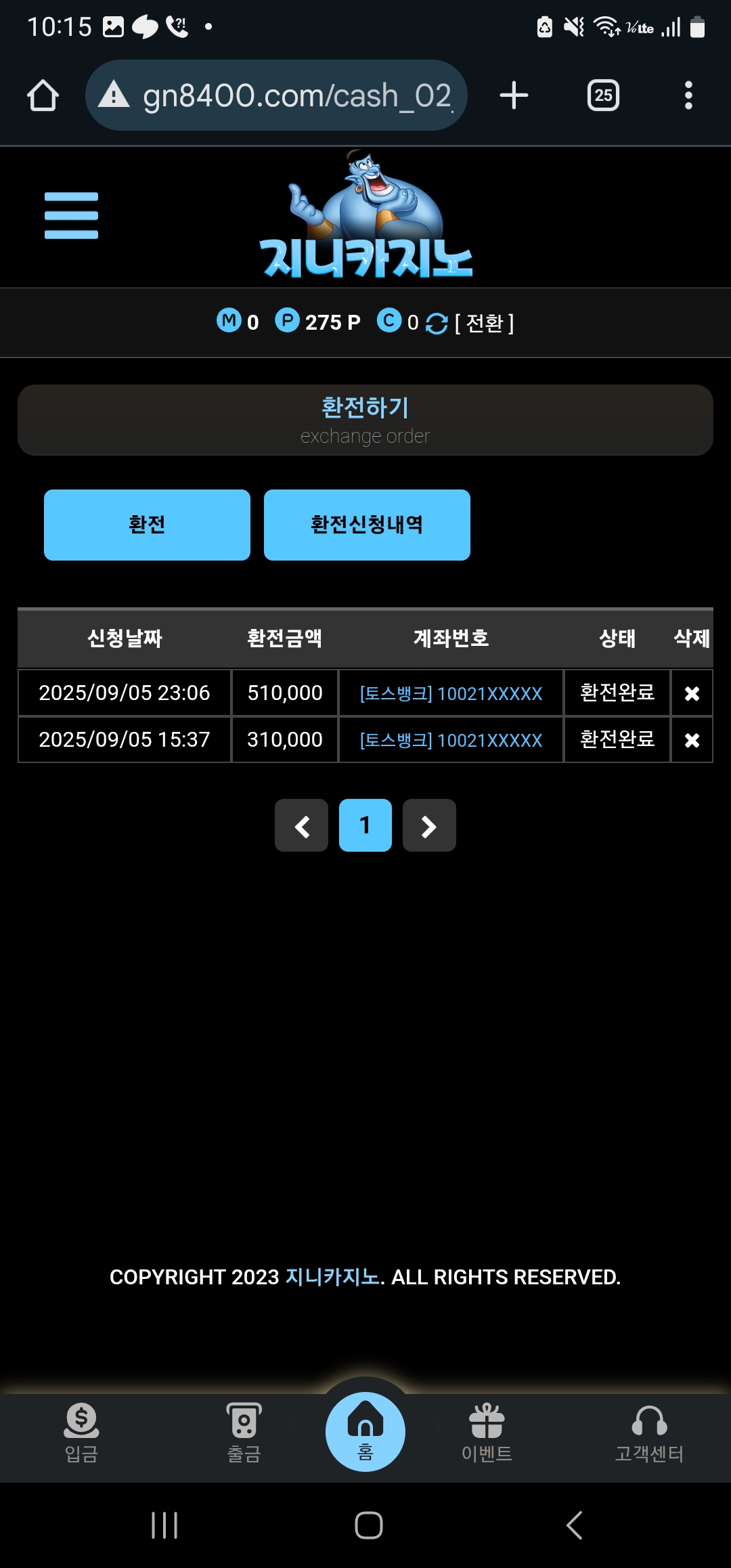Image resolution: width=731 pixels, height=1568 pixels.
Task: Open a new browser tab
Action: [x=514, y=95]
